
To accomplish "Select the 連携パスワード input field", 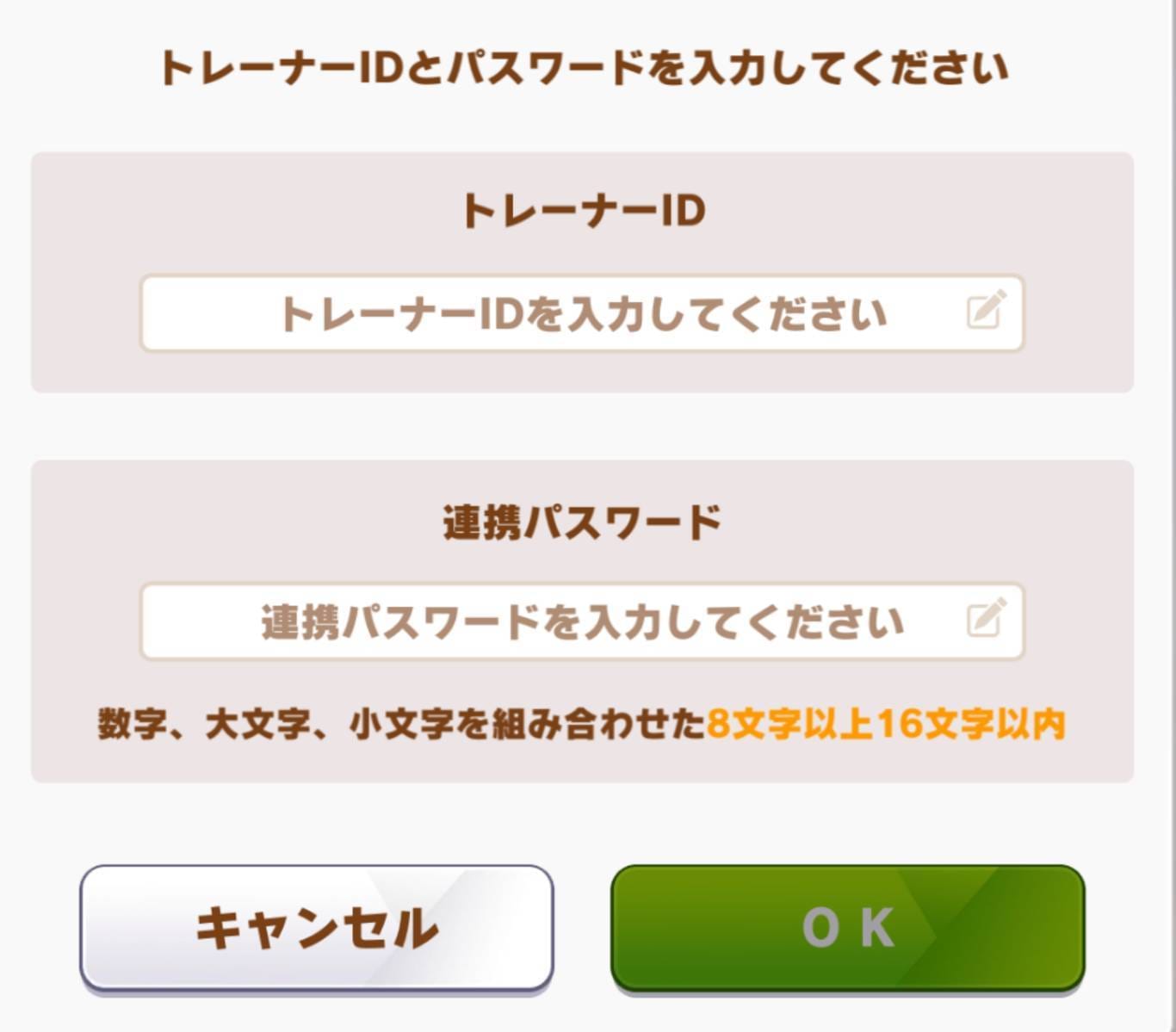I will (x=582, y=621).
